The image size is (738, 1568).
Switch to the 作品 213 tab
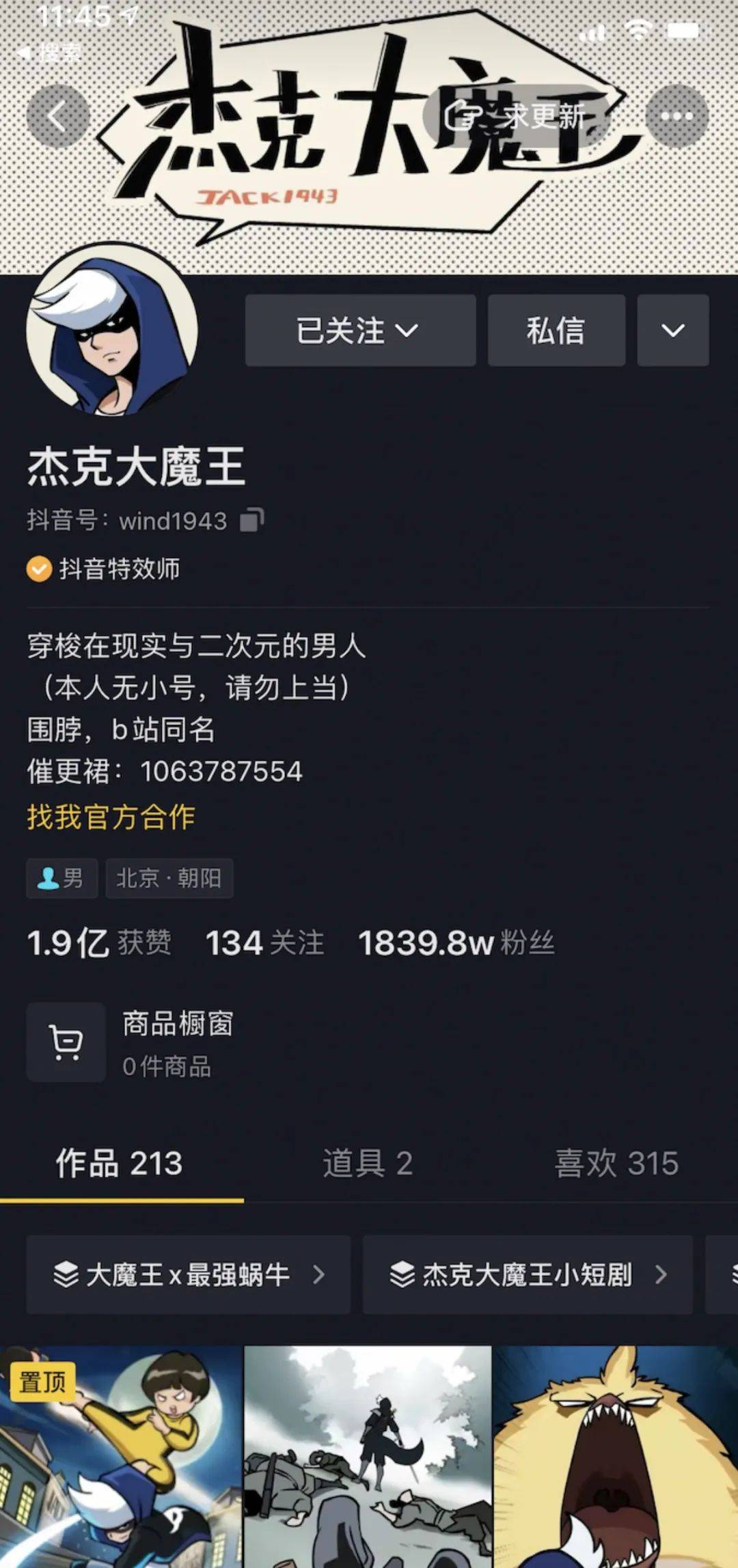click(x=120, y=1163)
